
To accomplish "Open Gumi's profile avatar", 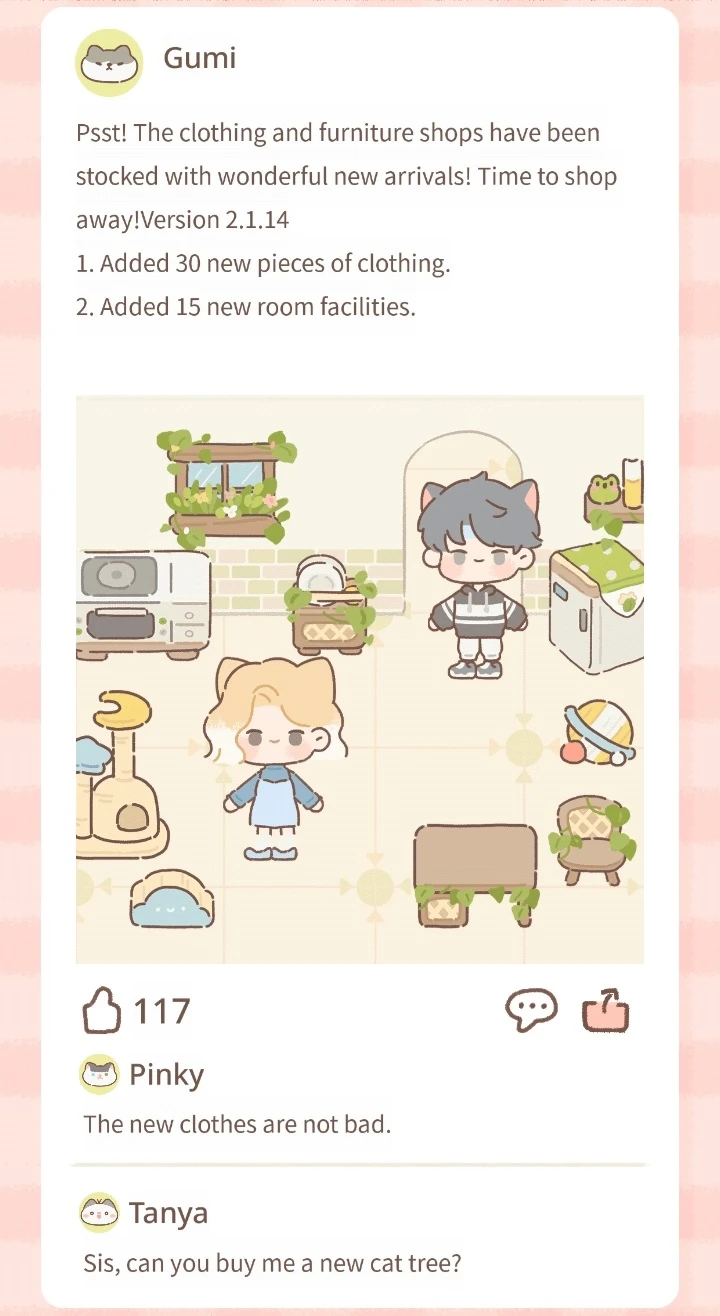I will click(x=110, y=62).
